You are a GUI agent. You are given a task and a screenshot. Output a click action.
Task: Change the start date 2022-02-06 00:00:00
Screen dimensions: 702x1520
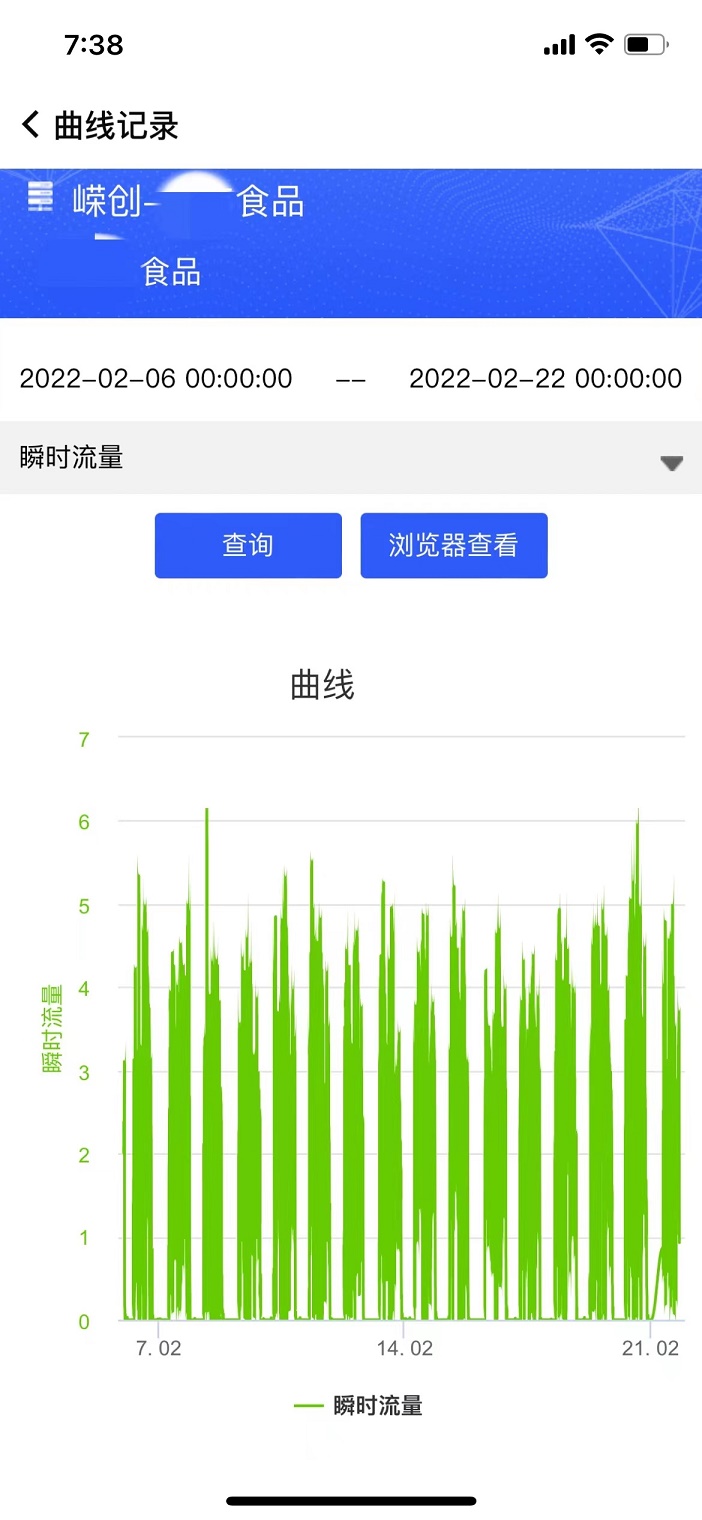[156, 378]
